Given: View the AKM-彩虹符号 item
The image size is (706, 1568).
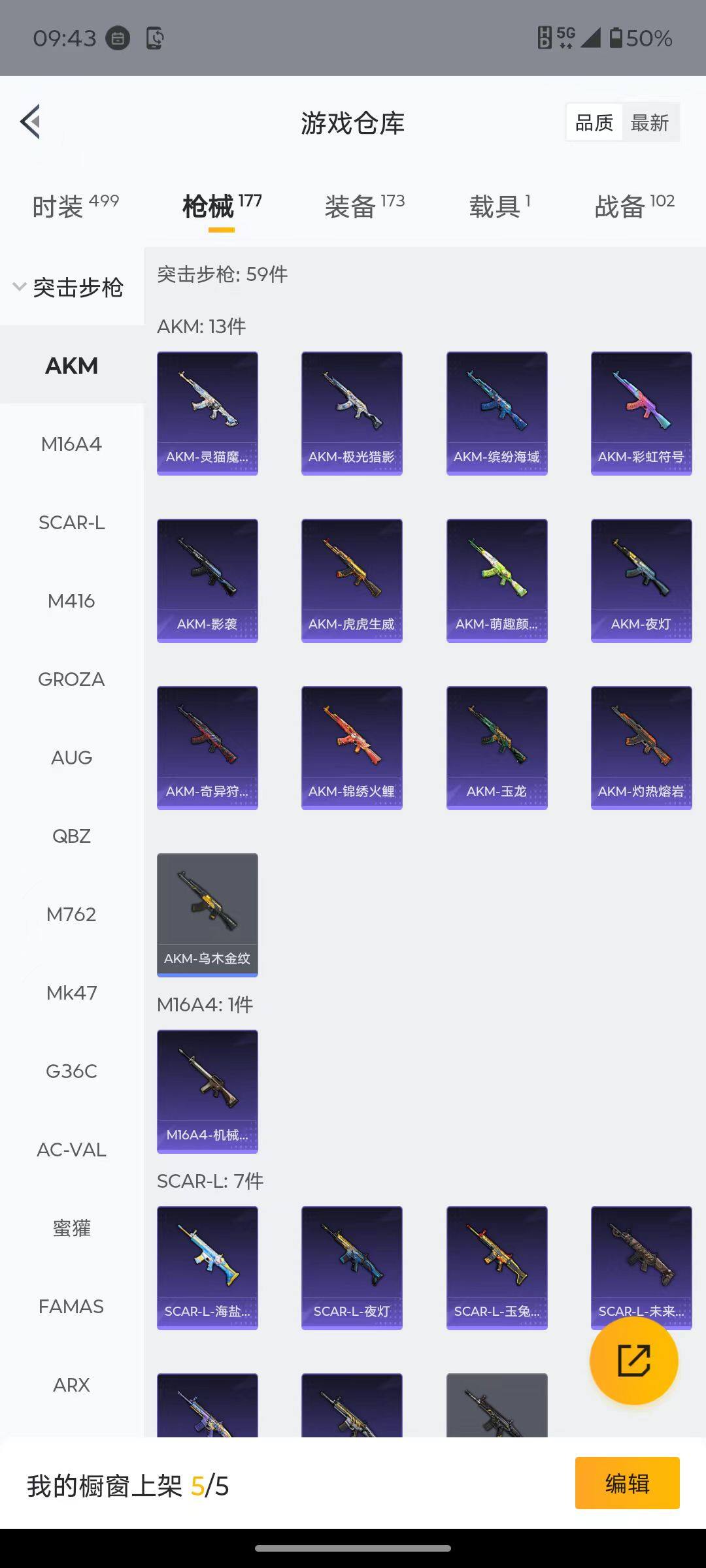Looking at the screenshot, I should point(641,413).
